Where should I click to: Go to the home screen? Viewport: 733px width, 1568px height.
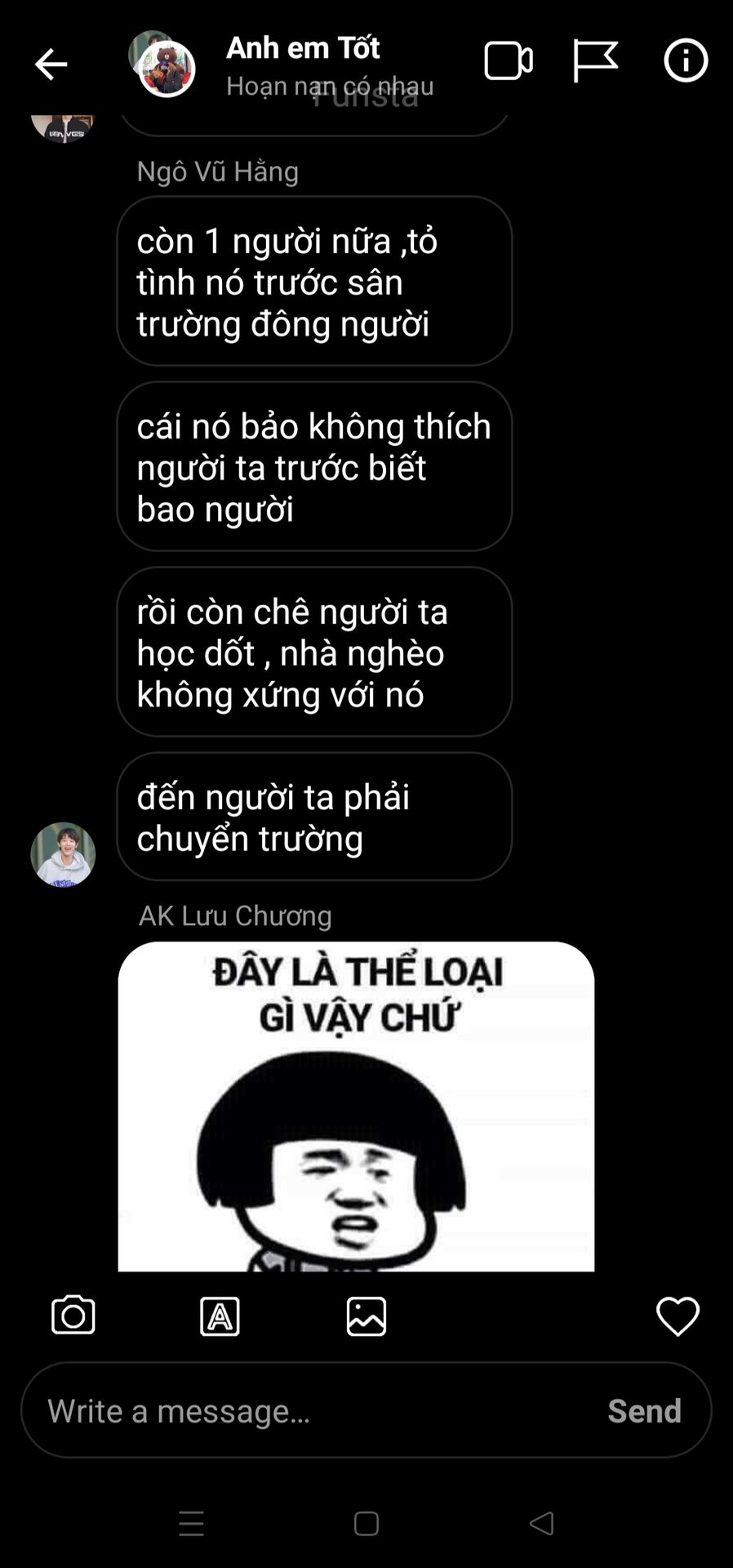pyautogui.click(x=366, y=1523)
